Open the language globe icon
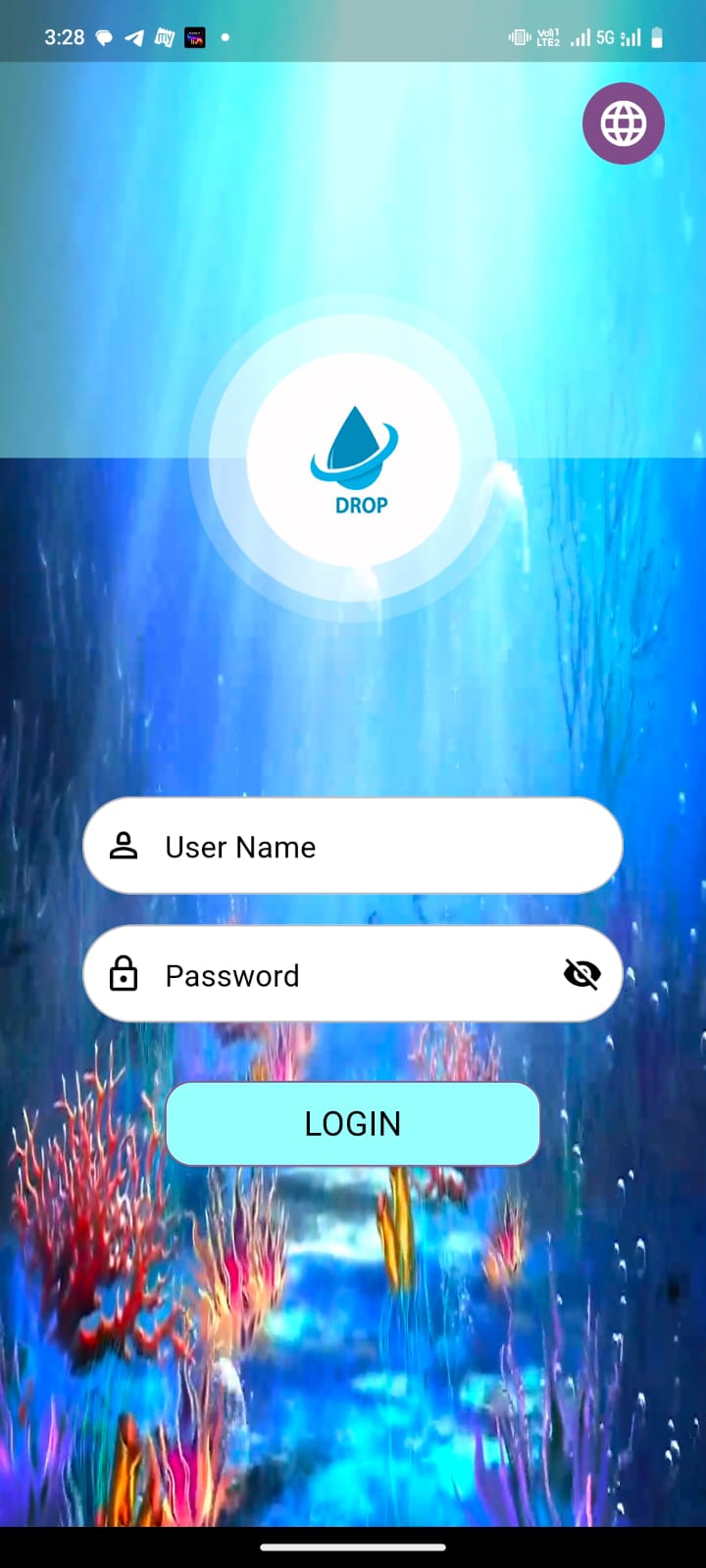The width and height of the screenshot is (706, 1568). [624, 123]
